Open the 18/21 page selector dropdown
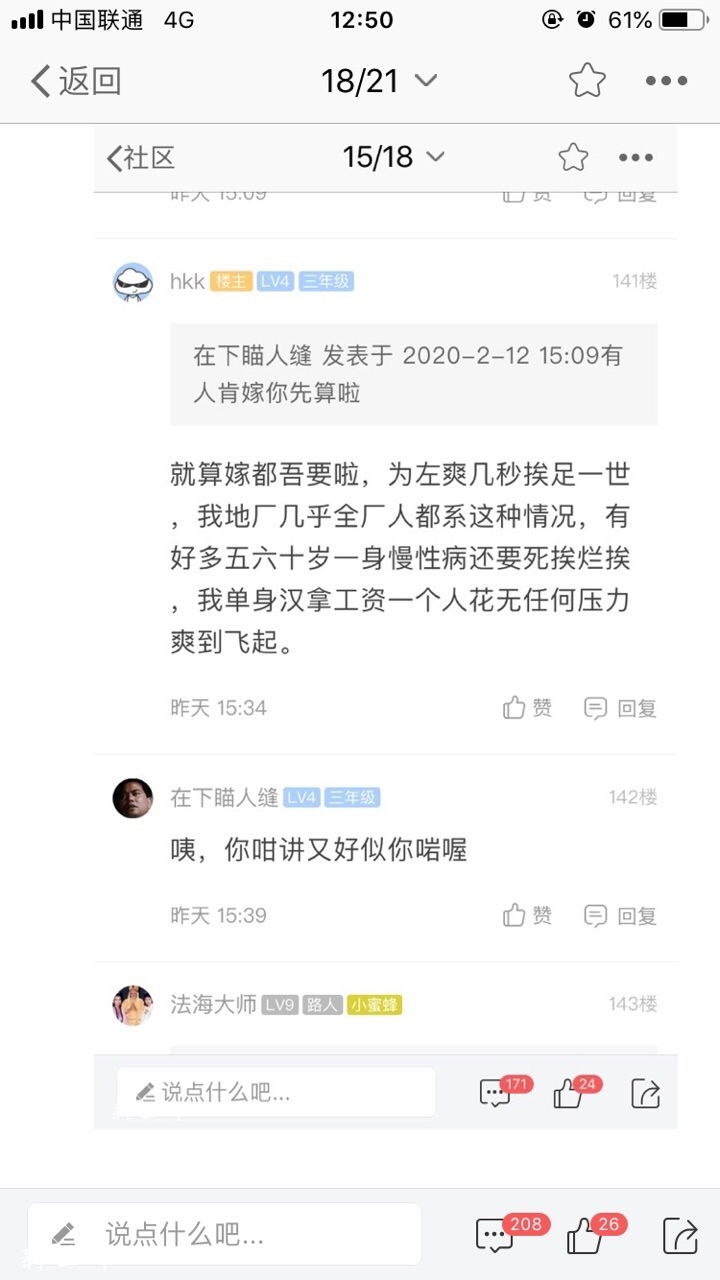This screenshot has width=720, height=1280. (x=379, y=81)
